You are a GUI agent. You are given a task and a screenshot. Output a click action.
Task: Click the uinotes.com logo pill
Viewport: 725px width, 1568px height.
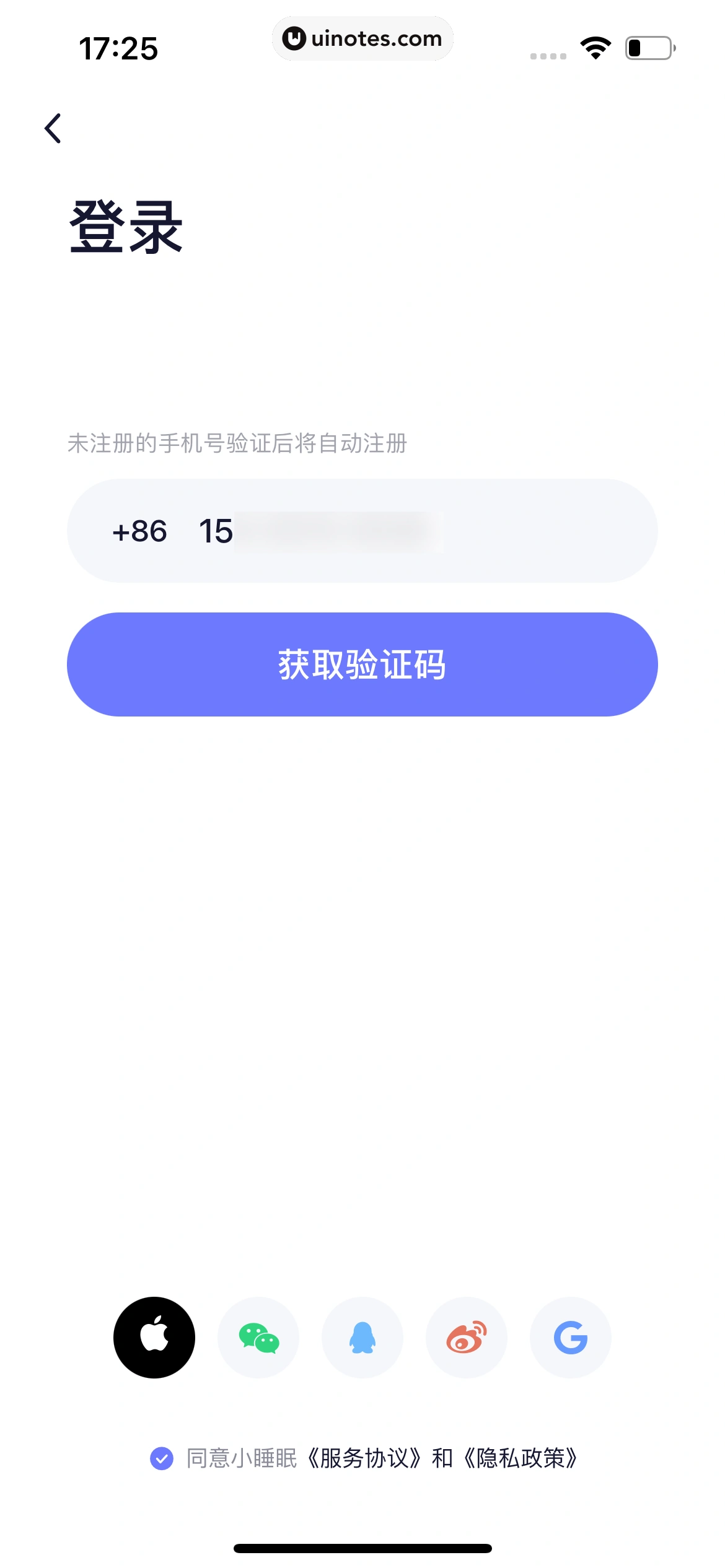coord(362,38)
